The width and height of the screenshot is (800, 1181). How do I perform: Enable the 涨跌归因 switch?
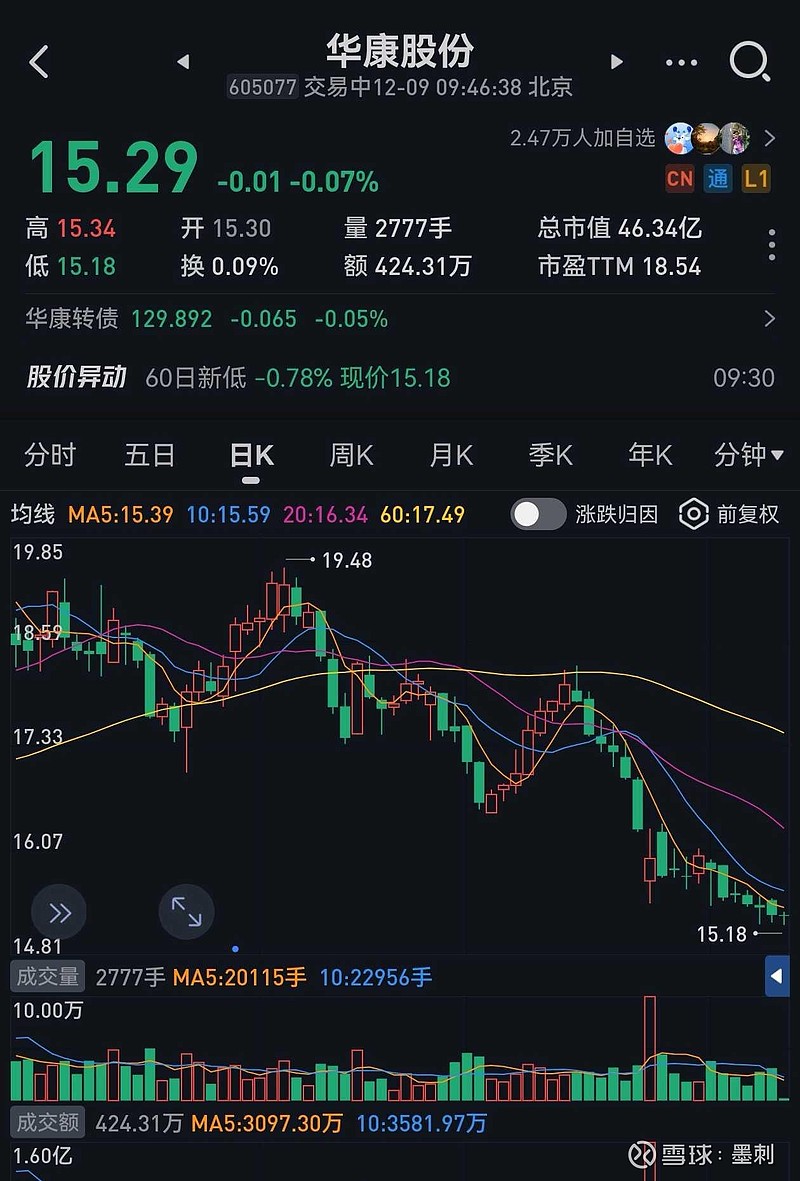pos(537,514)
